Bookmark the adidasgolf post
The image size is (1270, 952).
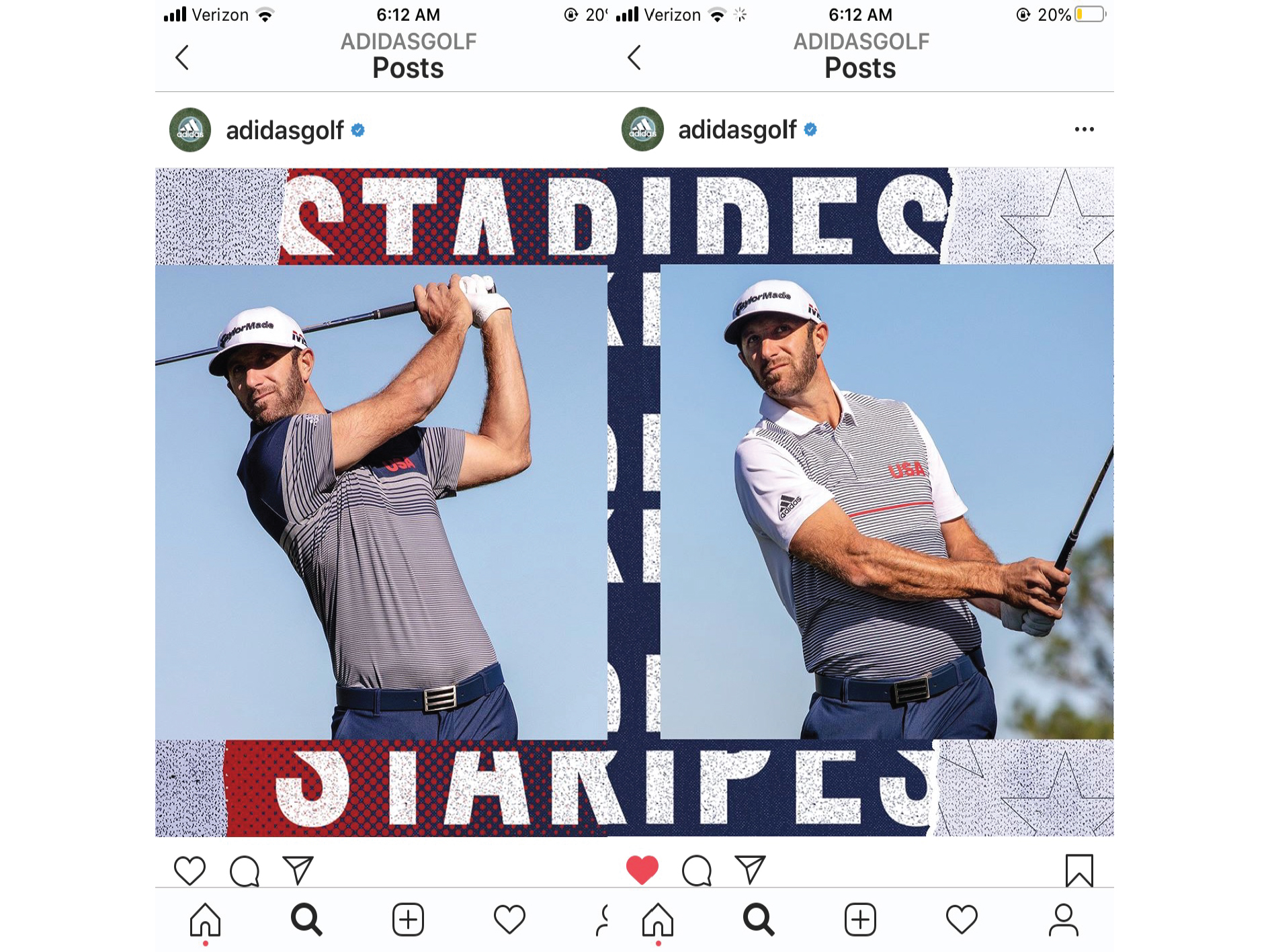1078,870
